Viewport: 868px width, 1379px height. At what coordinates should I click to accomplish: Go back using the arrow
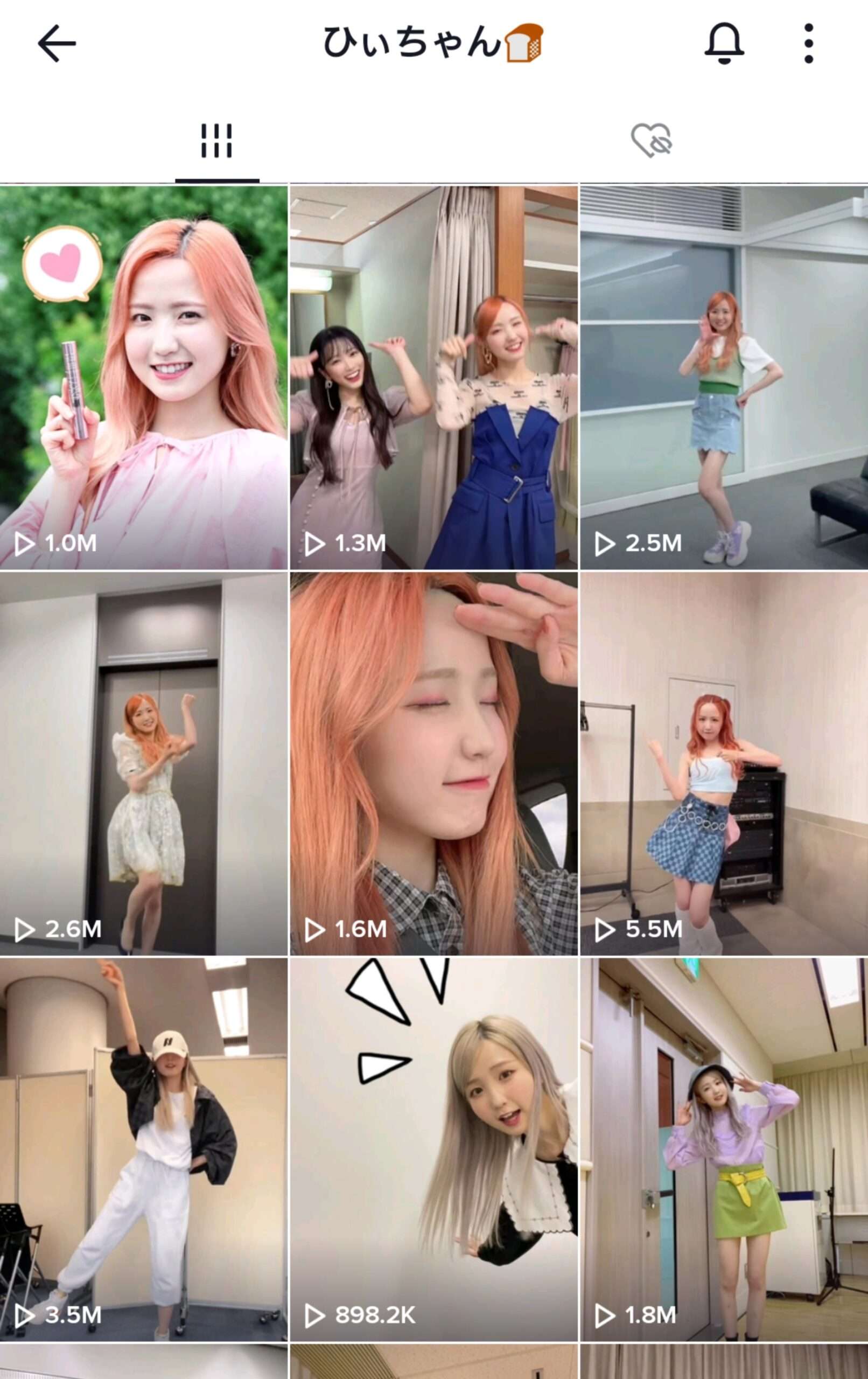click(x=57, y=43)
